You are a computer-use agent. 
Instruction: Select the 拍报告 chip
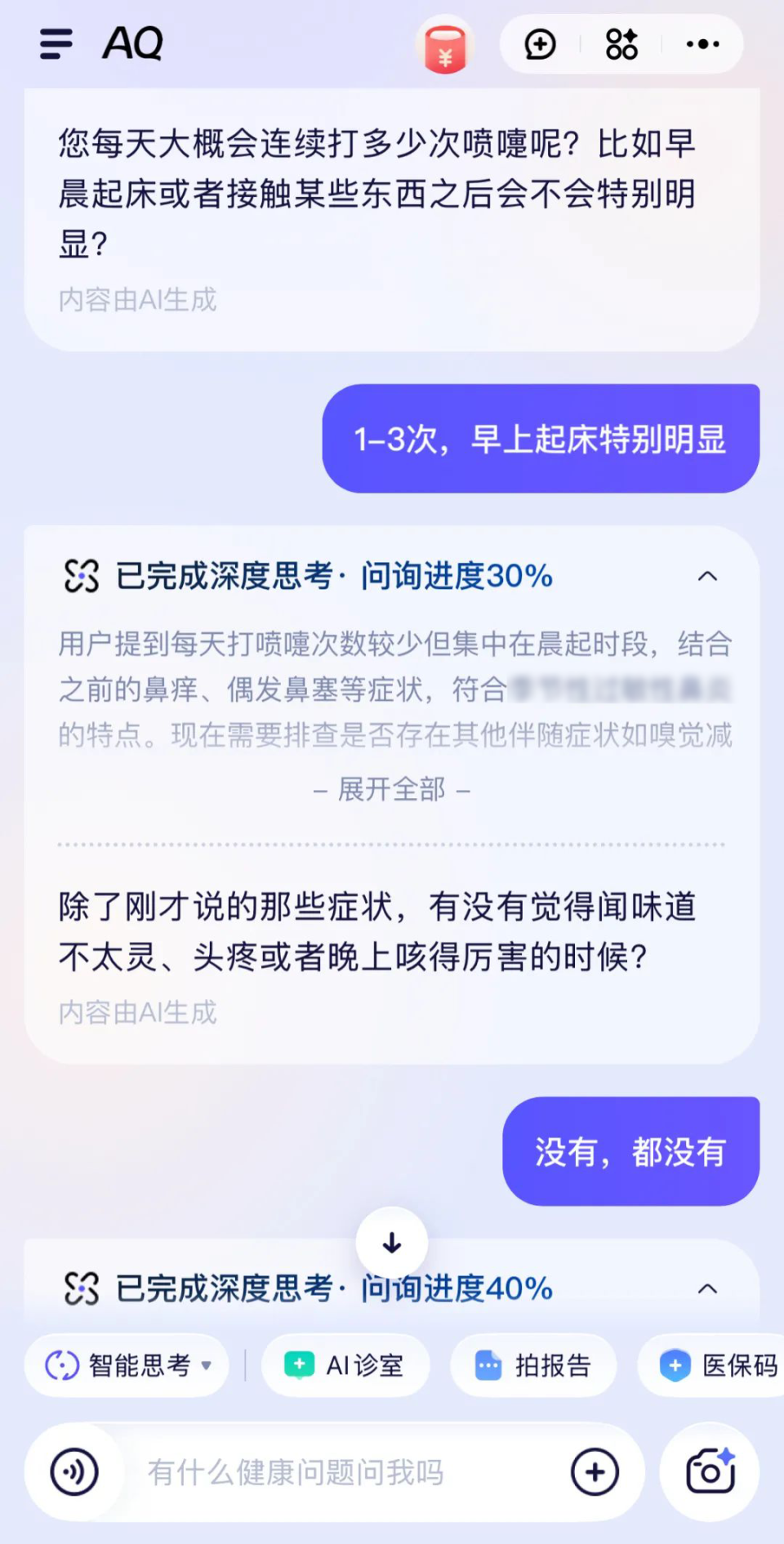[533, 1365]
